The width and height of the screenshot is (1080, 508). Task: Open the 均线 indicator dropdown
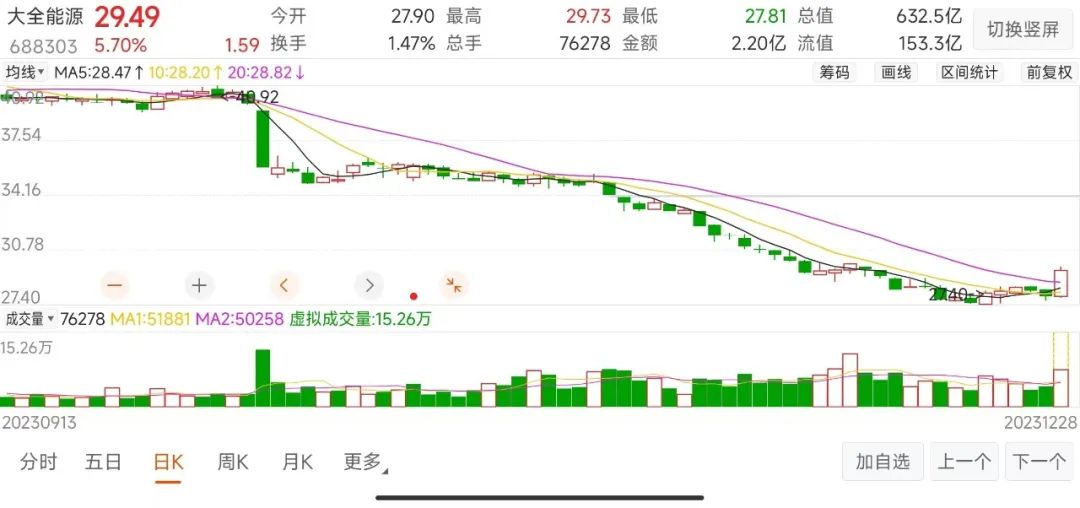[26, 72]
